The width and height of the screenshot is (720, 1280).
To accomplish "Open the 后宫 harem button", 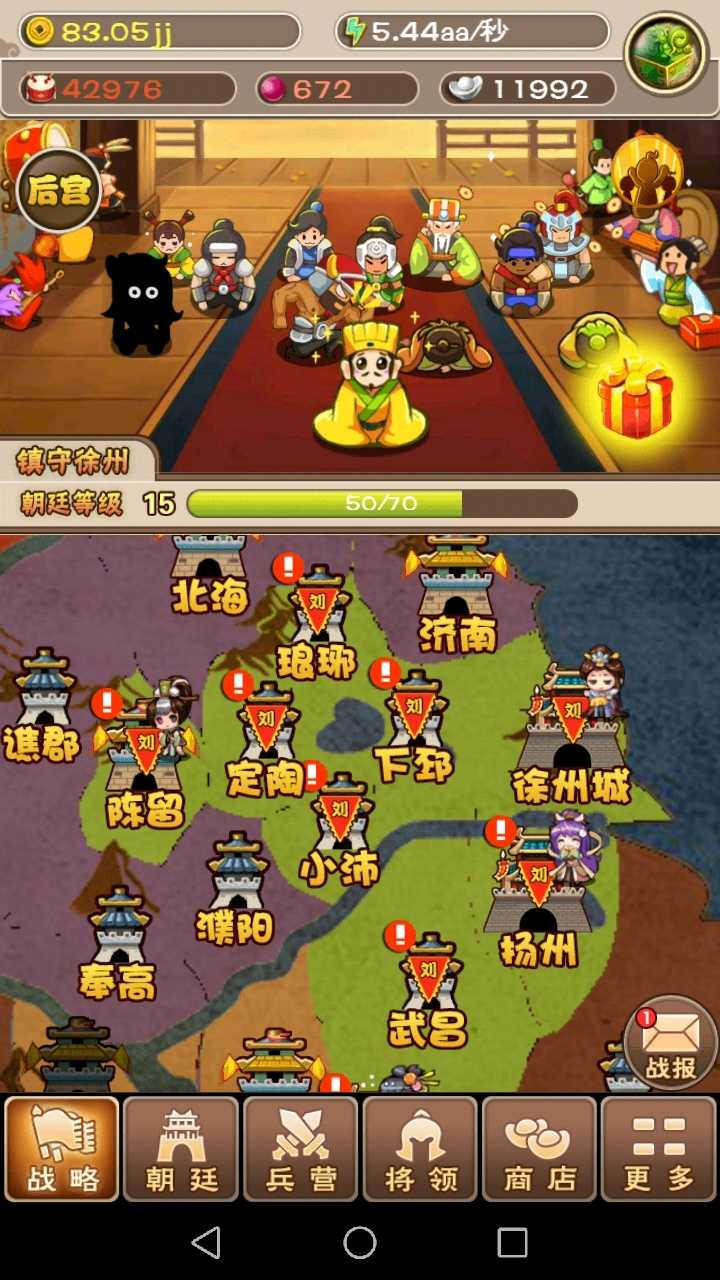I will click(59, 190).
